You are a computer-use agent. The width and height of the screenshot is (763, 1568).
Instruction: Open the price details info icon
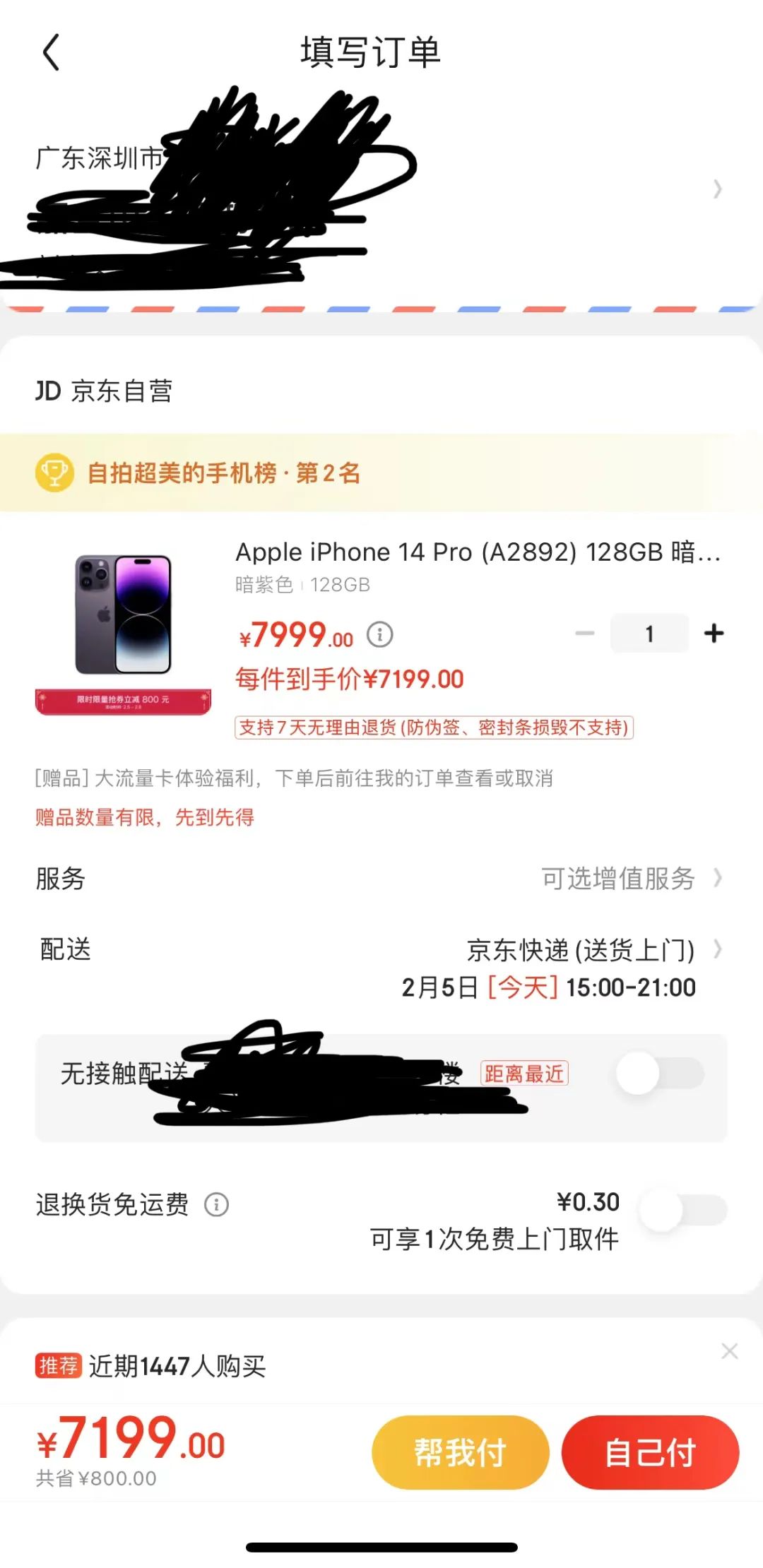[379, 634]
